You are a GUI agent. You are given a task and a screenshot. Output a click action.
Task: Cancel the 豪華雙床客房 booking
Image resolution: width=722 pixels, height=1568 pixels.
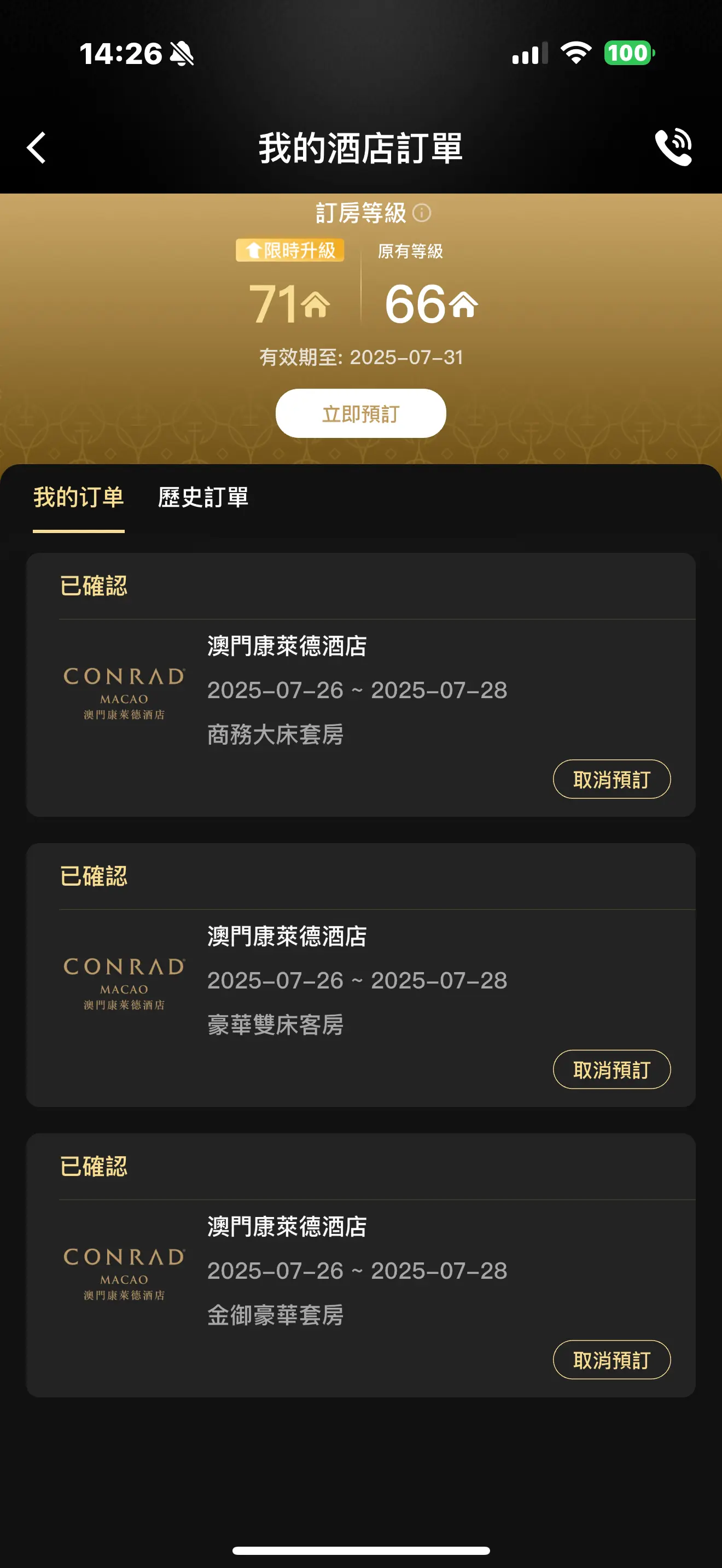[612, 1069]
